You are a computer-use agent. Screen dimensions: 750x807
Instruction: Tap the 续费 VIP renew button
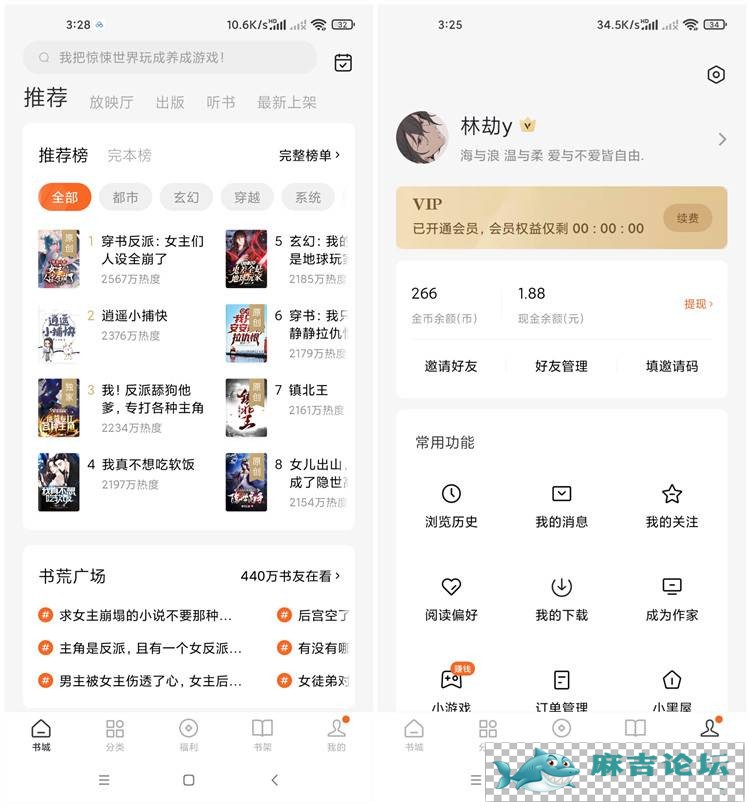coord(687,217)
